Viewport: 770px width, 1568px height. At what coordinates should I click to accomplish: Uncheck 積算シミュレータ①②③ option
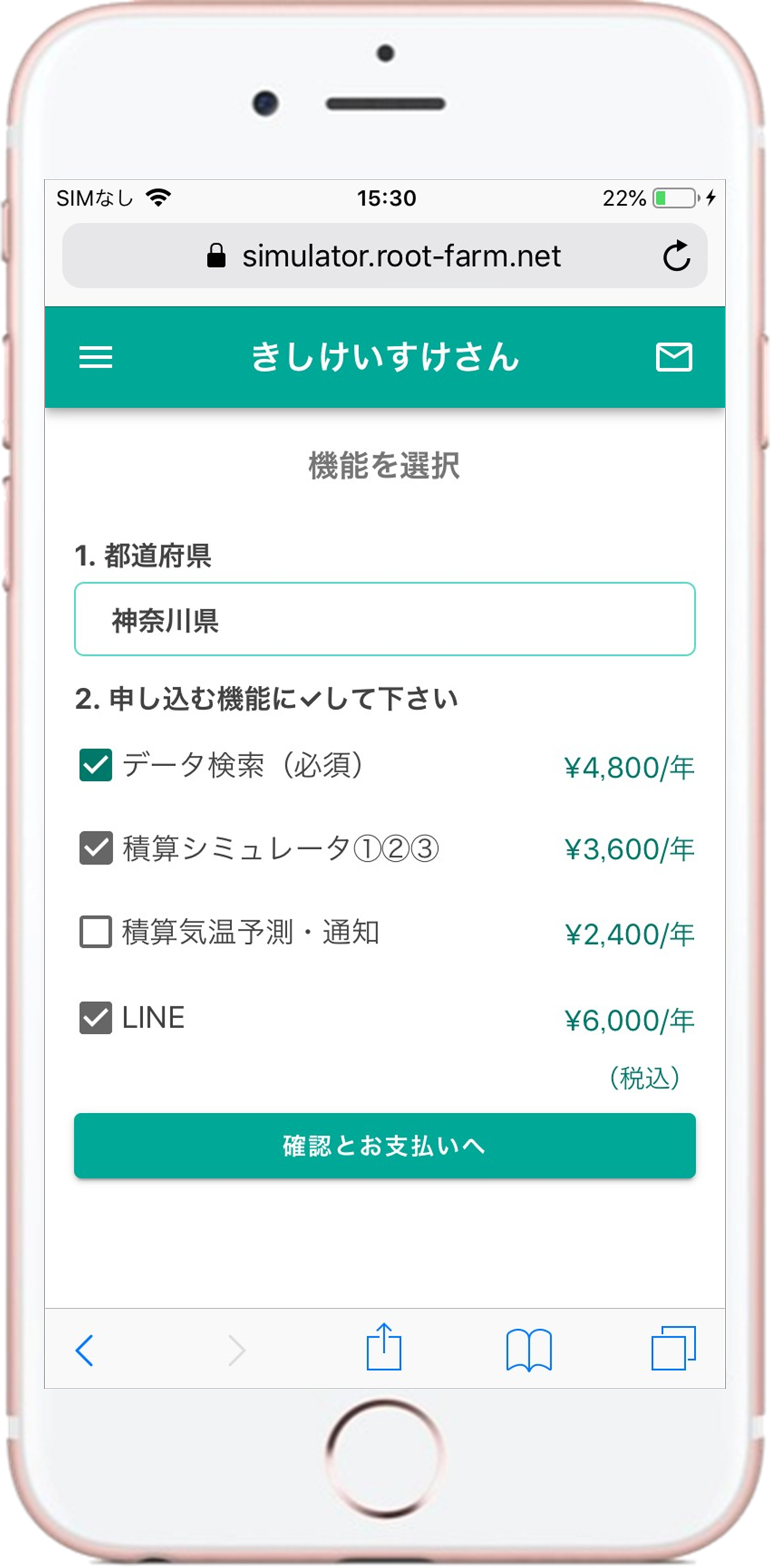point(96,848)
